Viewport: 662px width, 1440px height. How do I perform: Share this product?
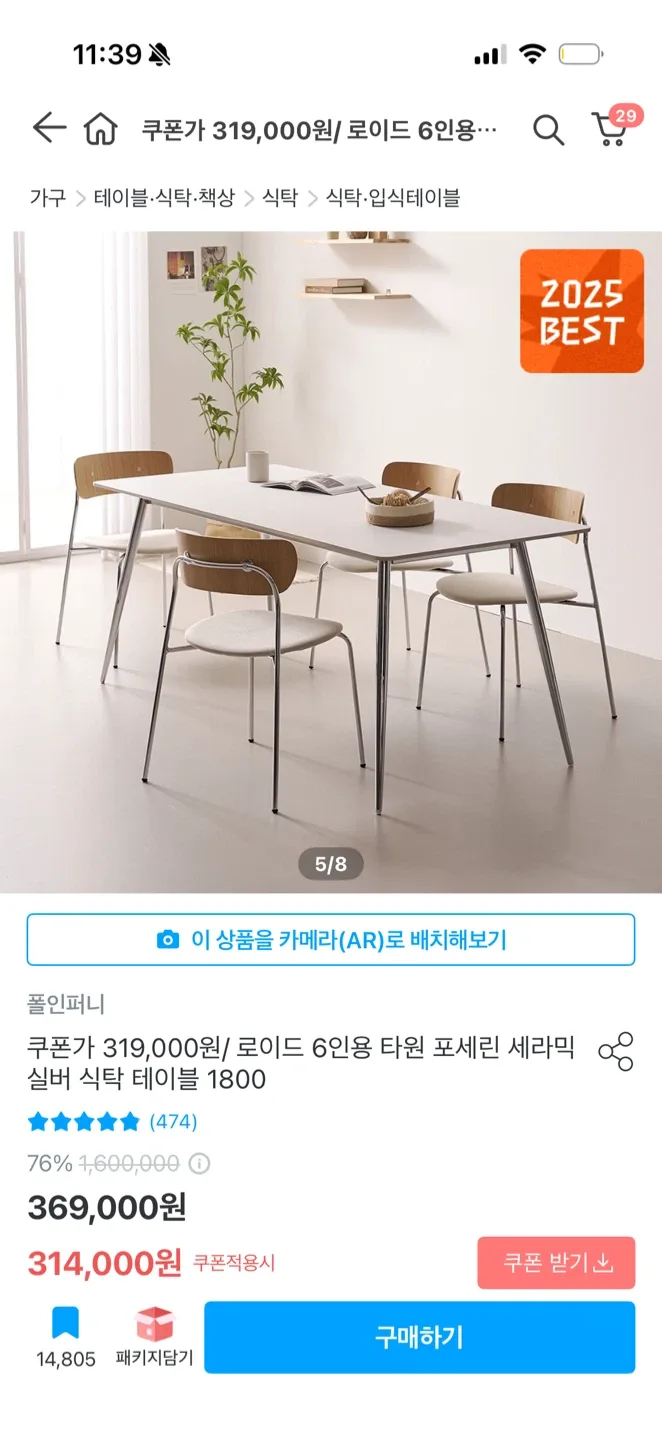(615, 1052)
